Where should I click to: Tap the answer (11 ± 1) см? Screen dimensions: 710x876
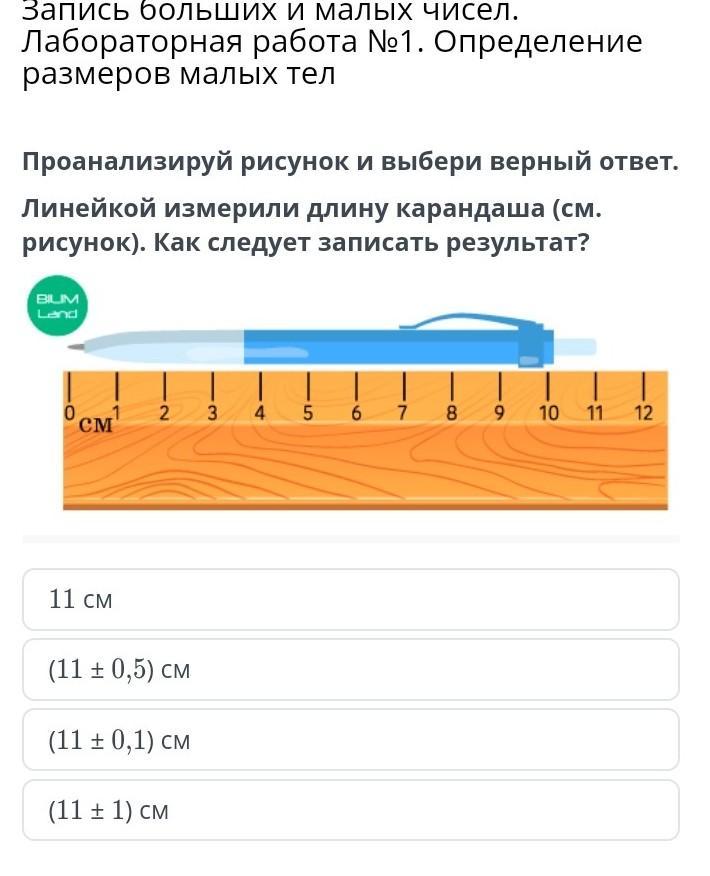coord(351,810)
